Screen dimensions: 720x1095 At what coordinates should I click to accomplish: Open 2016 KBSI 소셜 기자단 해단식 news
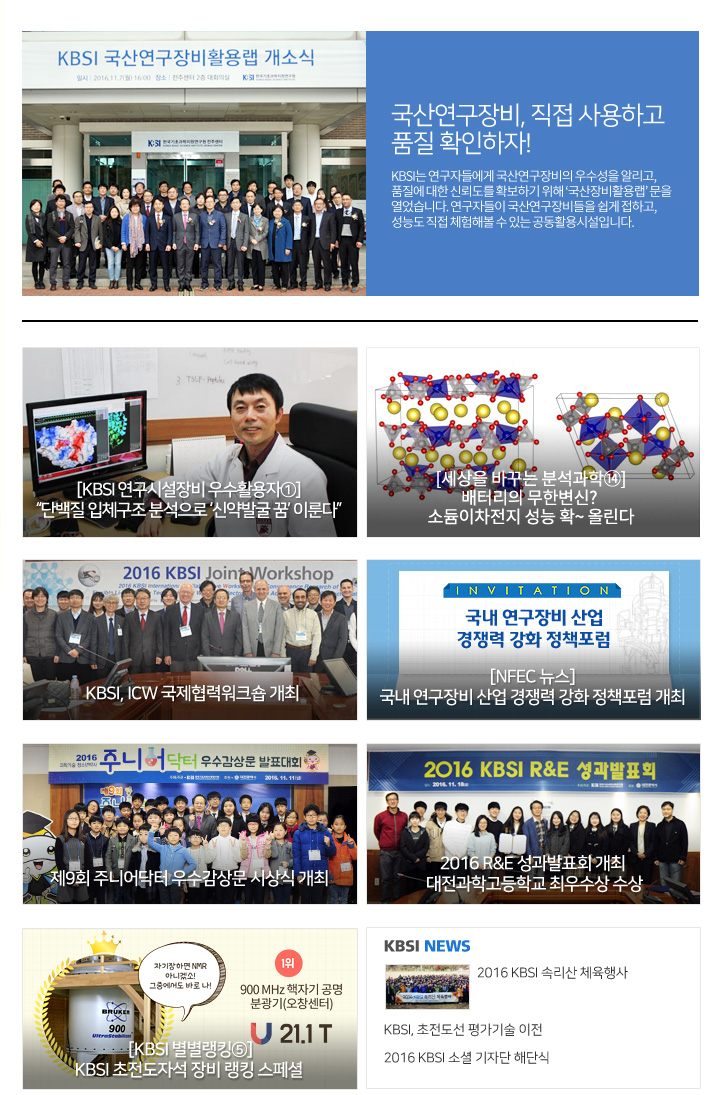click(466, 1057)
